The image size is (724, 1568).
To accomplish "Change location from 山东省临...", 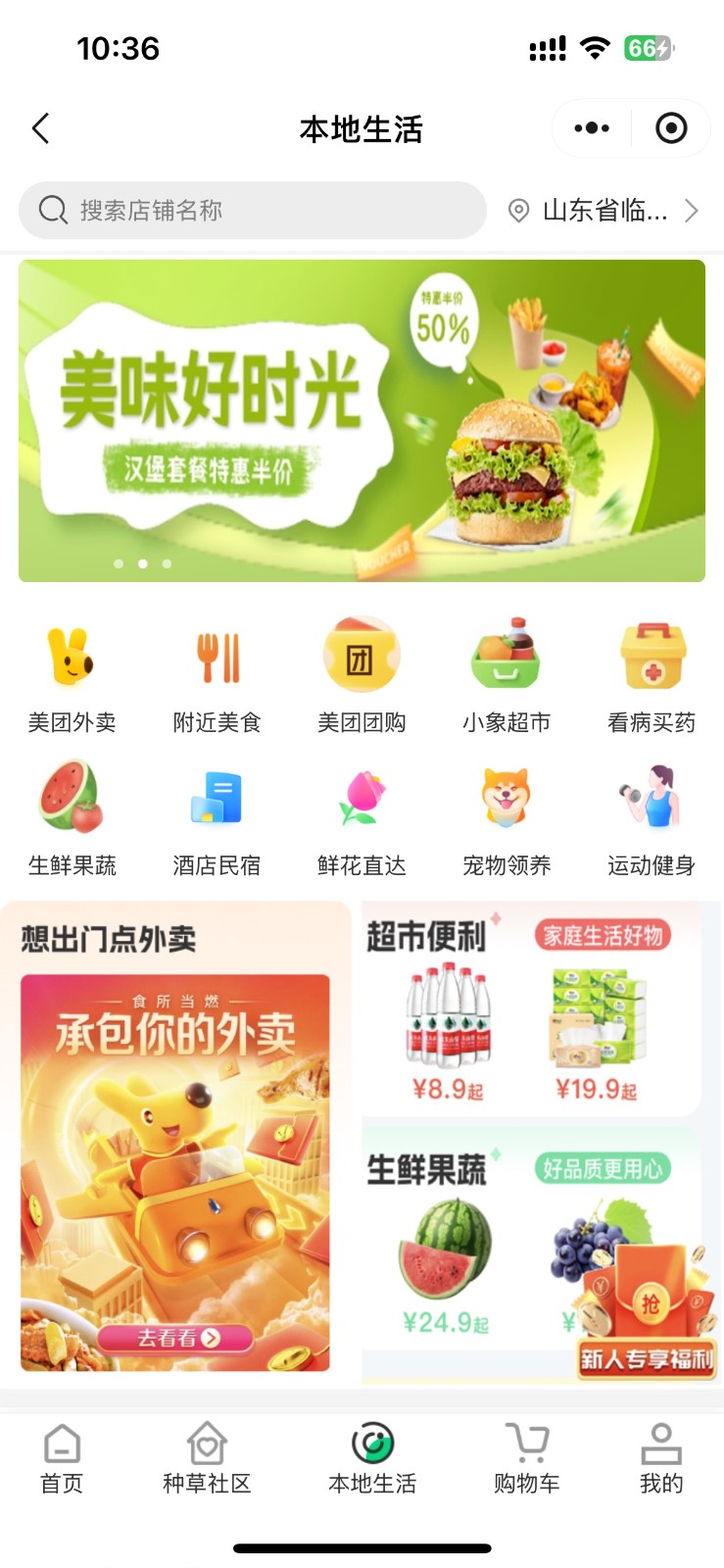I will pos(603,210).
